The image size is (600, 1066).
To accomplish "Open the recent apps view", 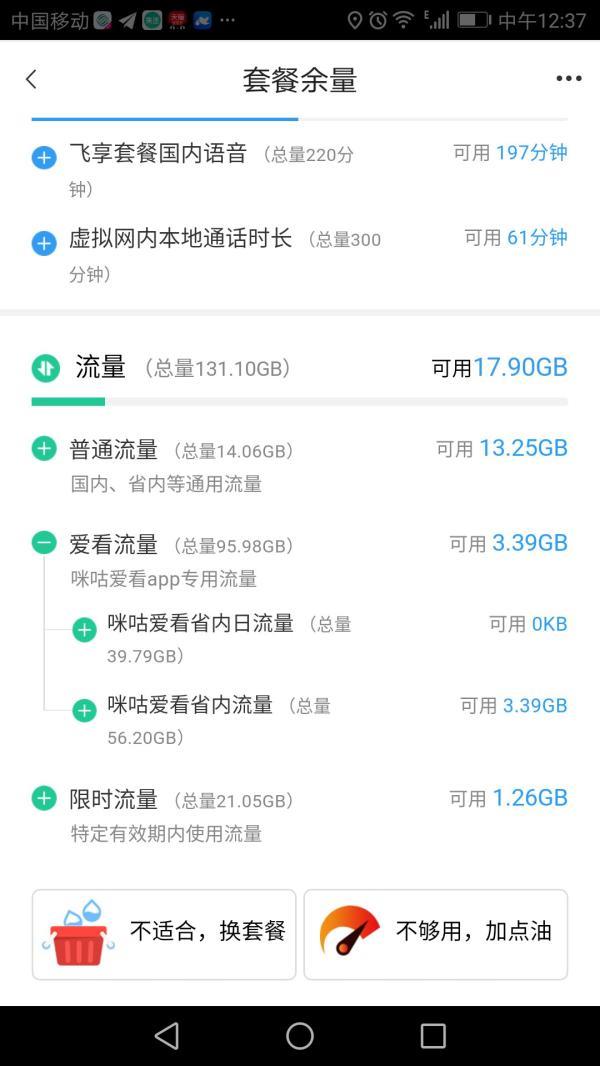I will (x=432, y=1036).
